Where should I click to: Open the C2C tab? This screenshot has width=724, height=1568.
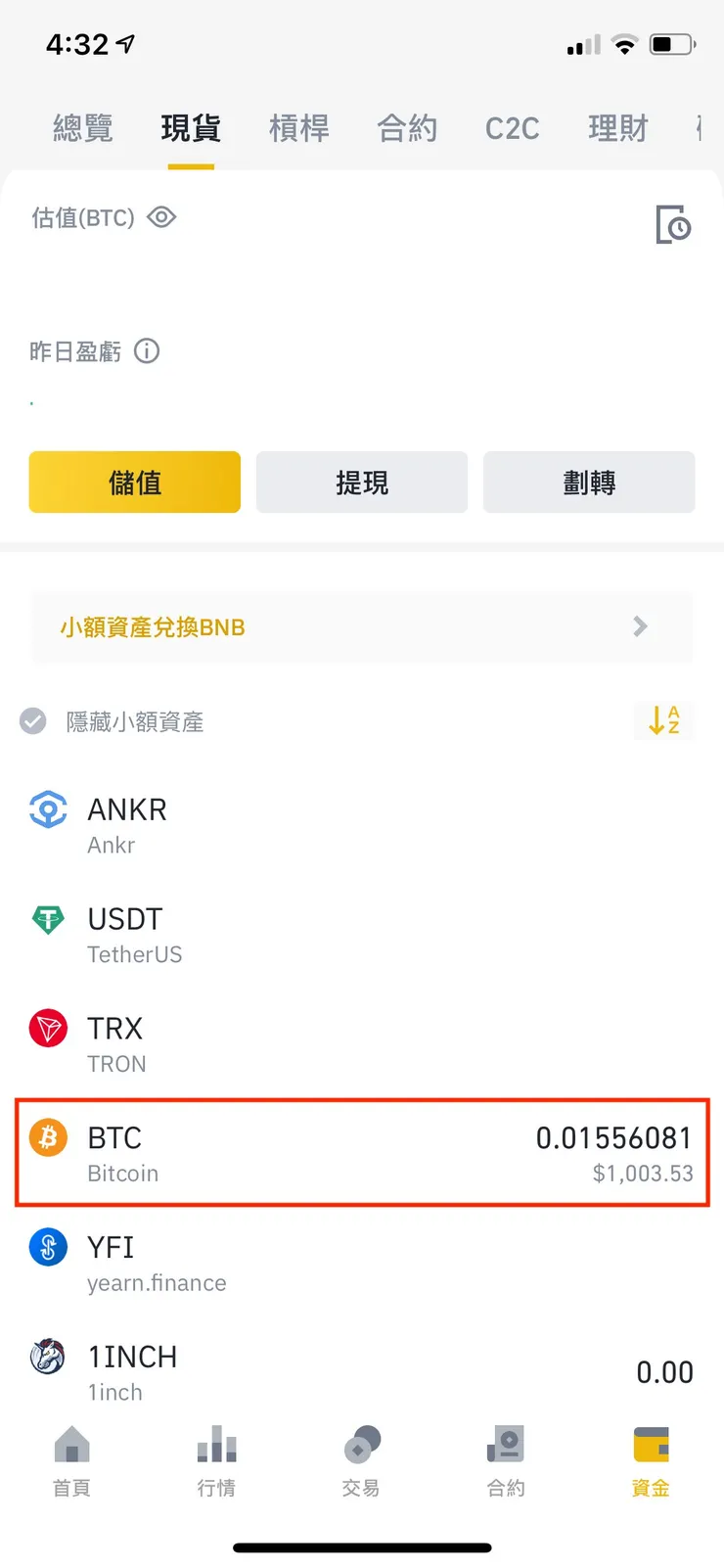513,128
